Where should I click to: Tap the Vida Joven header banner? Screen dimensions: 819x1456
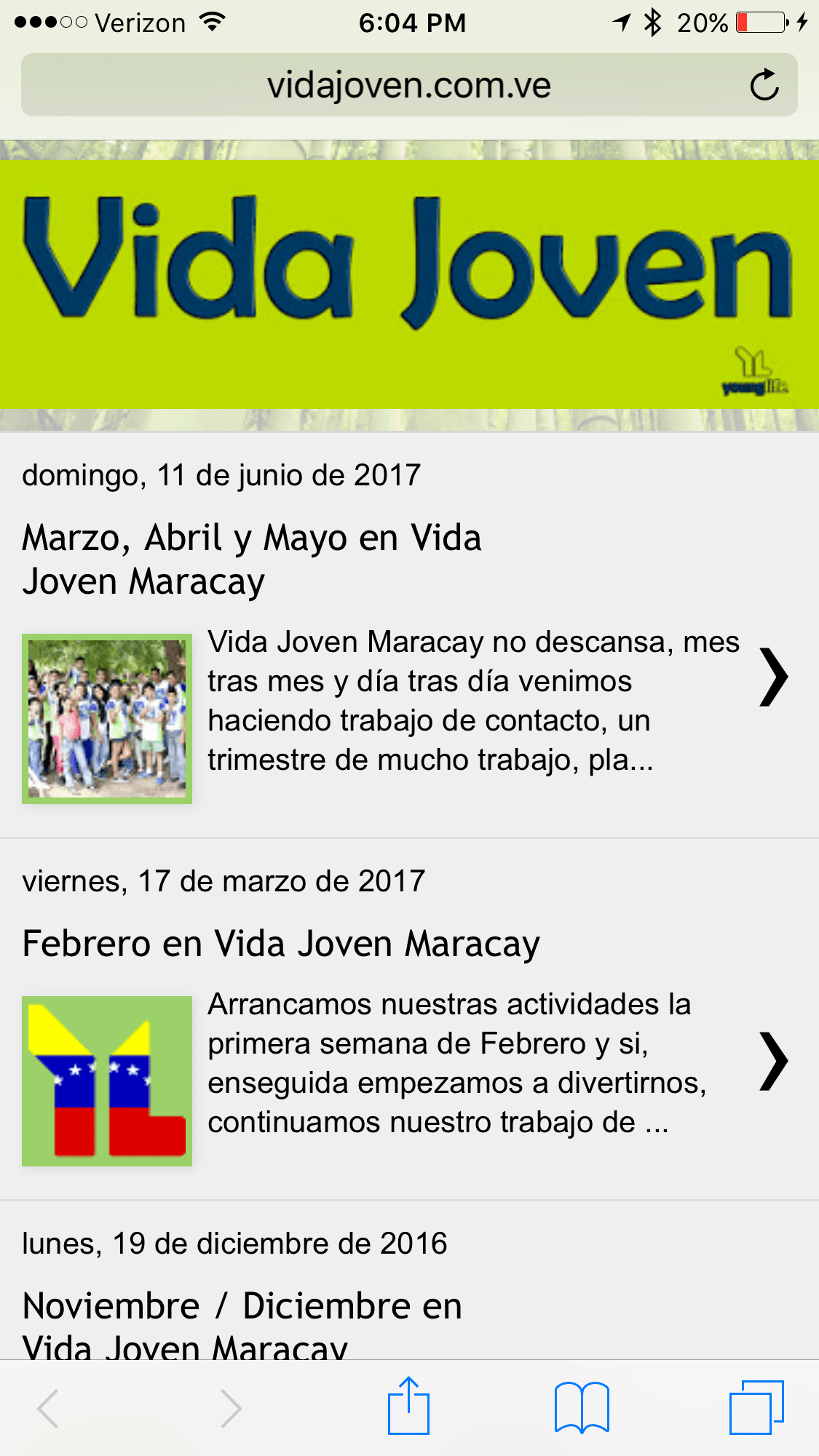pos(408,284)
